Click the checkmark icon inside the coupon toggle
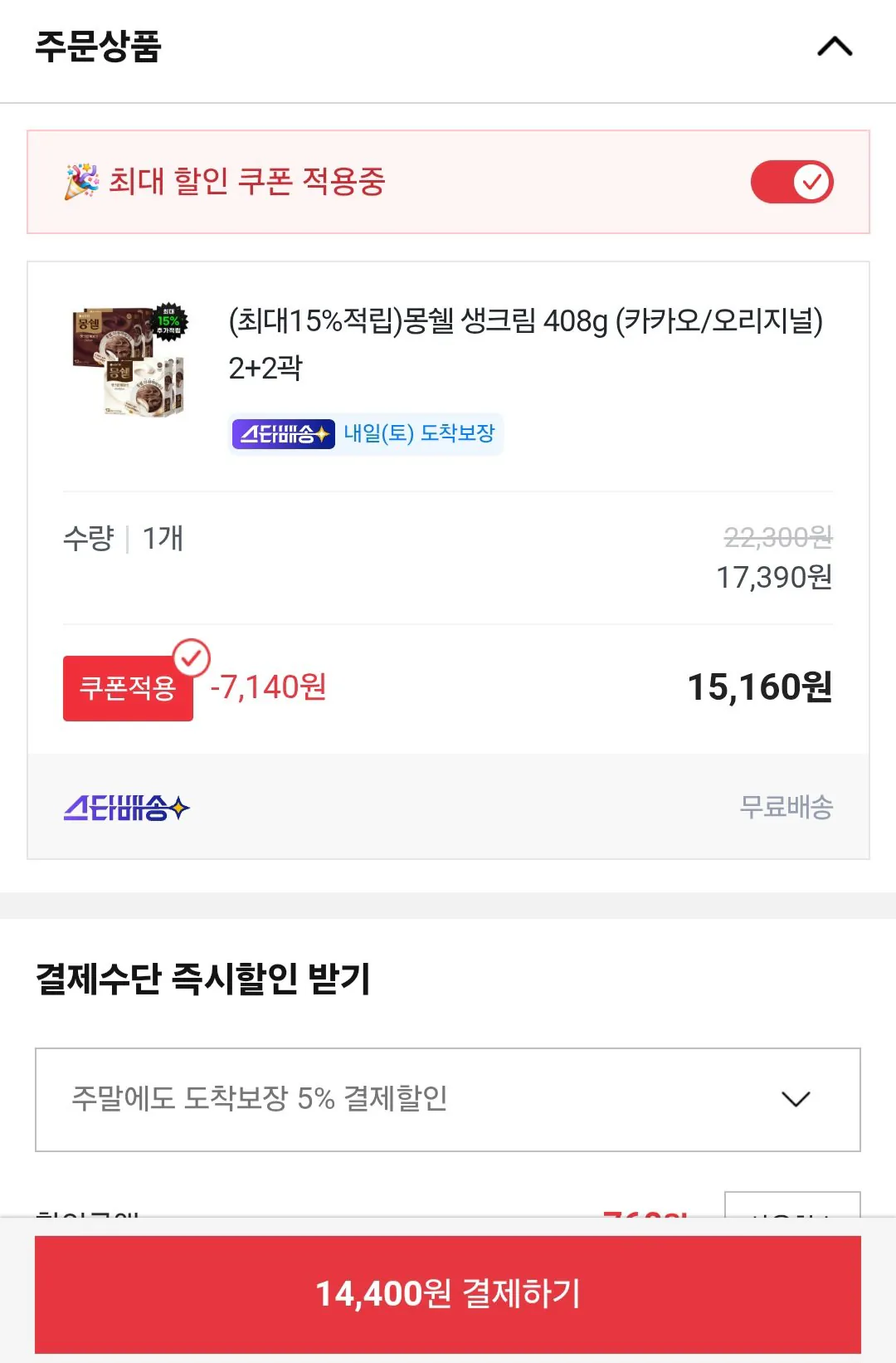The height and width of the screenshot is (1363, 896). click(811, 181)
